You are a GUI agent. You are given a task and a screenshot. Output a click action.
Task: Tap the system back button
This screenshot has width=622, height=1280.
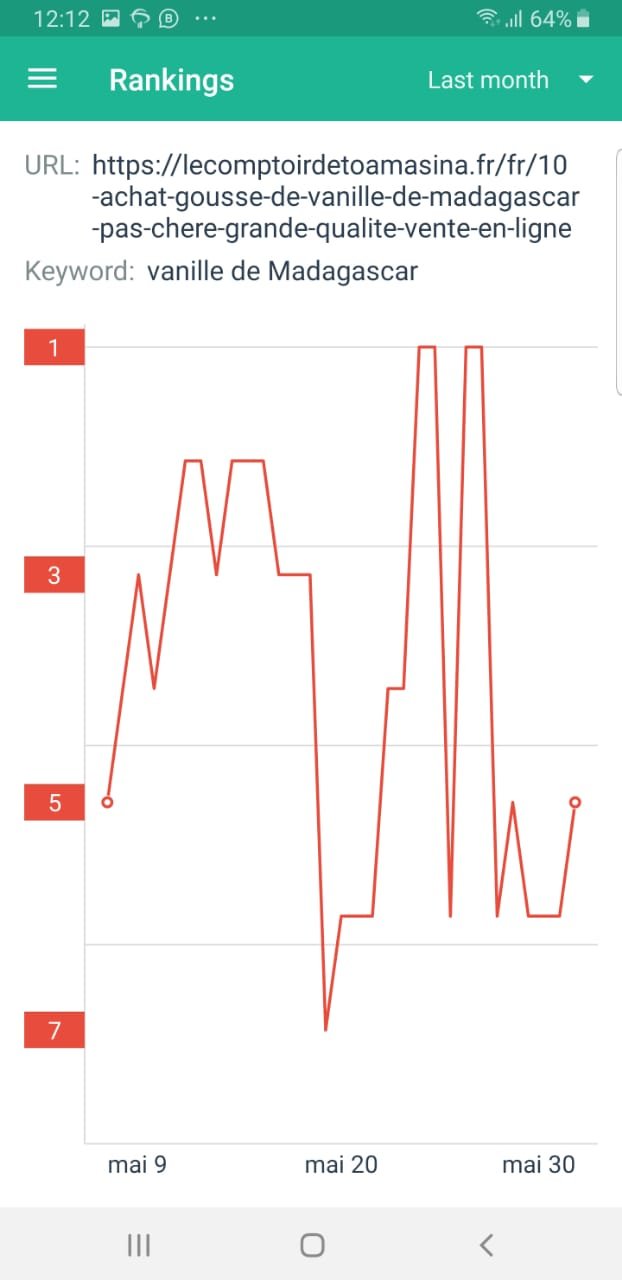click(x=487, y=1244)
